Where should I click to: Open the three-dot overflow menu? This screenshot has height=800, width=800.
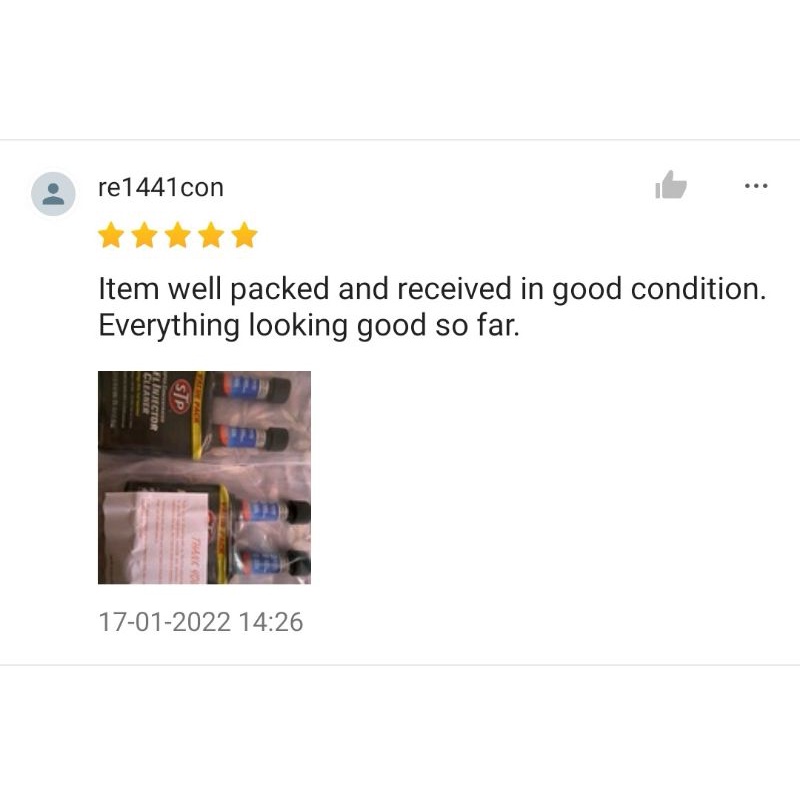pyautogui.click(x=756, y=185)
